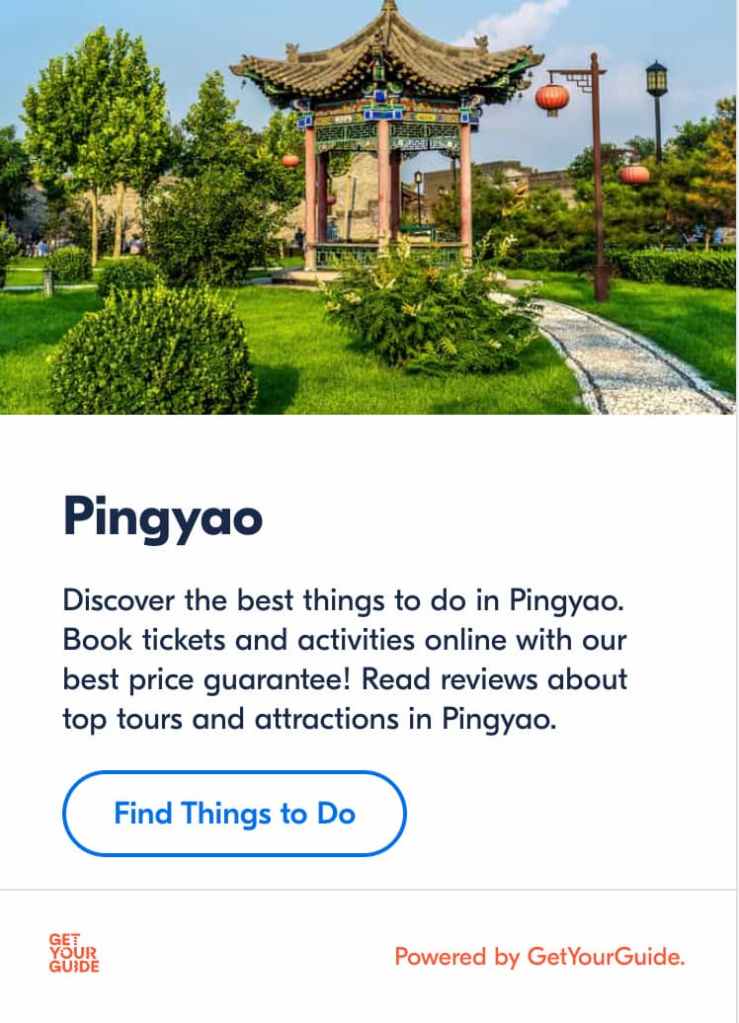
Task: Open the Pingyao pavilion photo card
Action: 368,206
